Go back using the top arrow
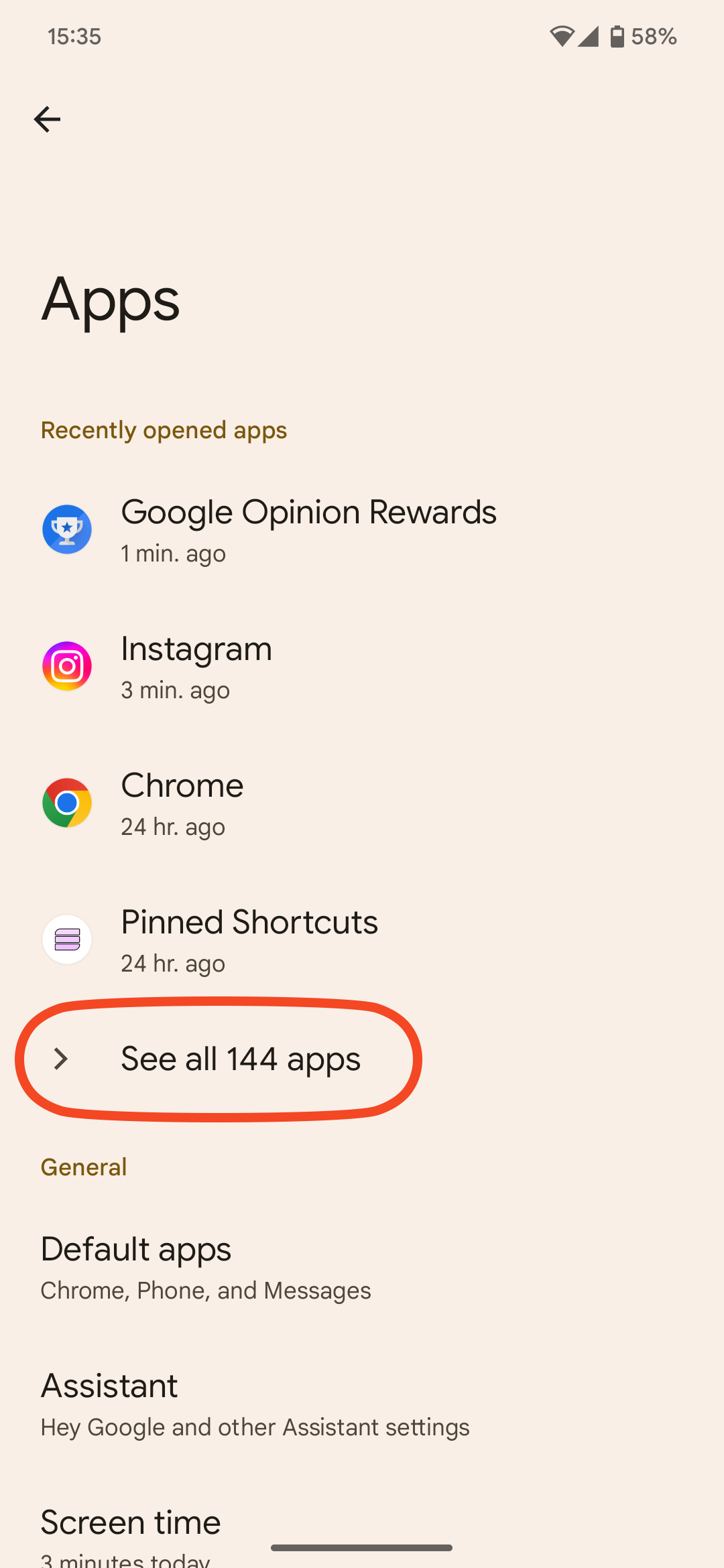Viewport: 724px width, 1568px height. point(47,120)
